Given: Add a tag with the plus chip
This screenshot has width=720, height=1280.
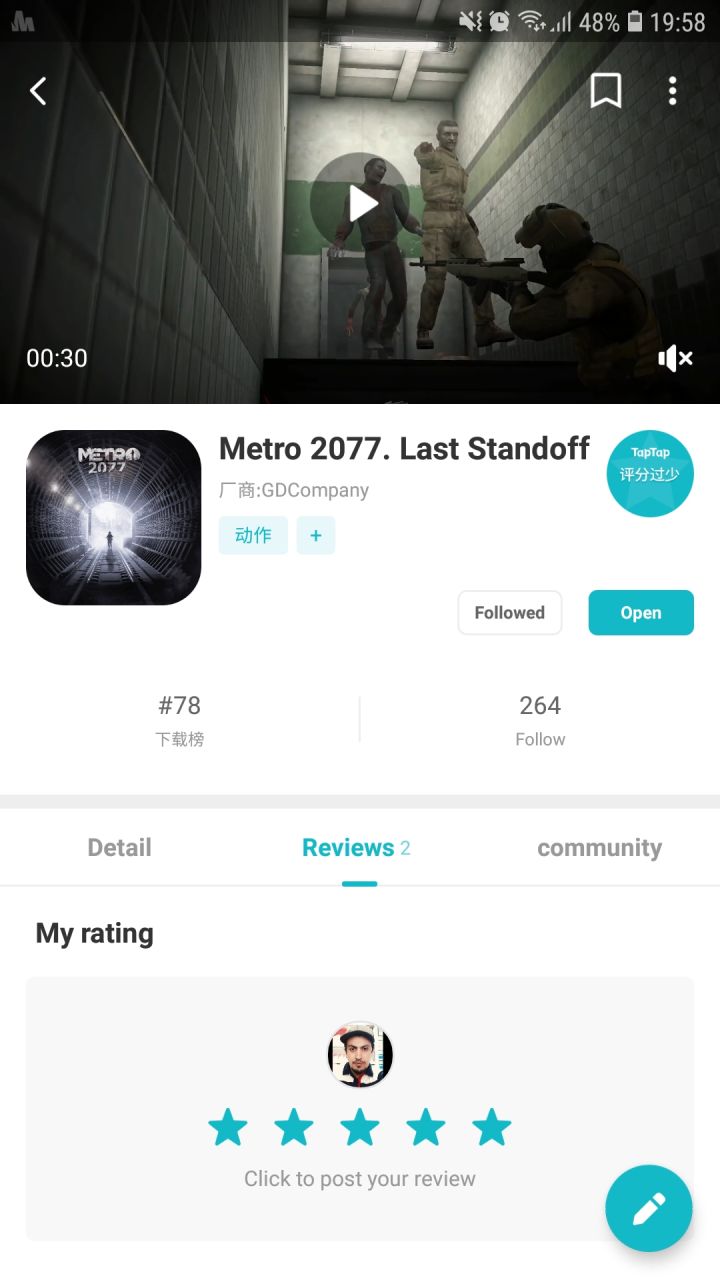Looking at the screenshot, I should click(x=316, y=535).
